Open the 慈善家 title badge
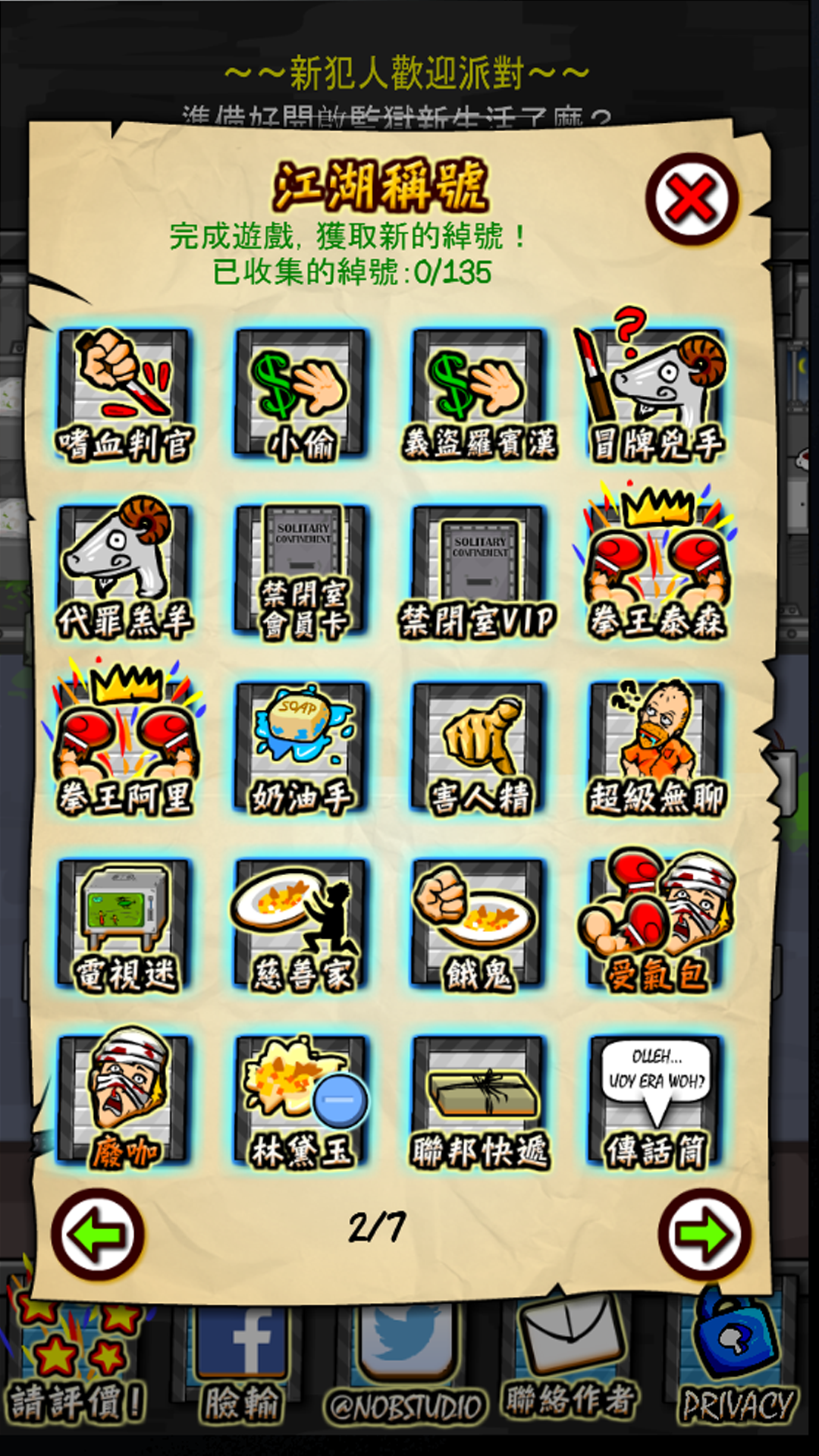This screenshot has width=819, height=1456. pos(301,924)
